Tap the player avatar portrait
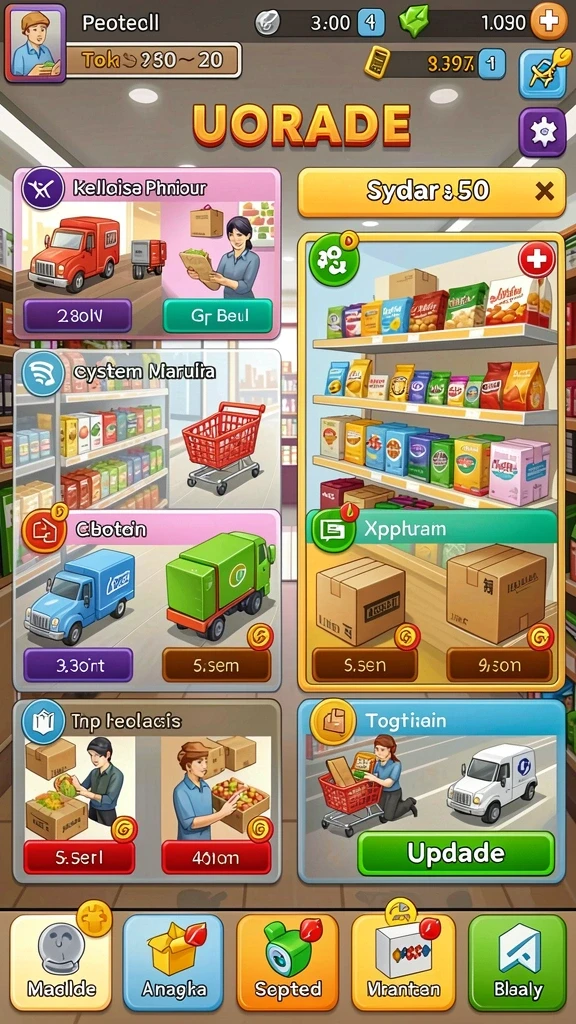The image size is (576, 1024). click(35, 43)
